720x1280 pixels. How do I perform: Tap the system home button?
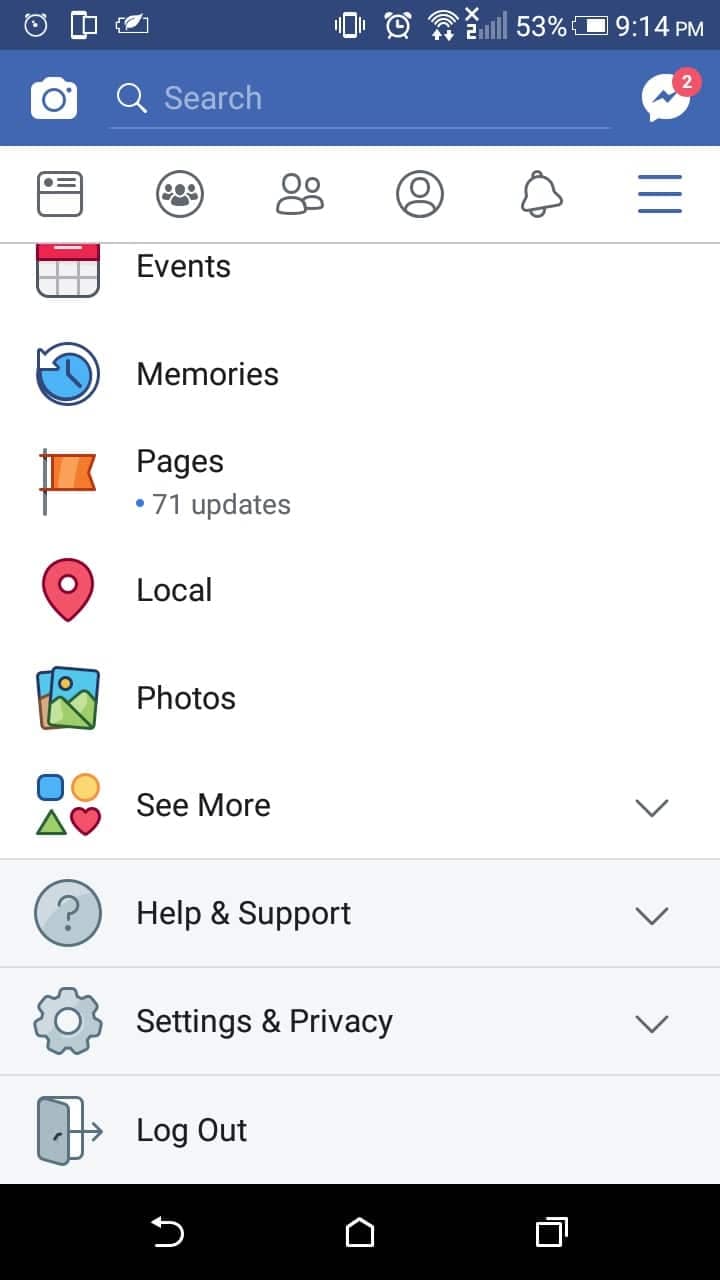pyautogui.click(x=360, y=1233)
